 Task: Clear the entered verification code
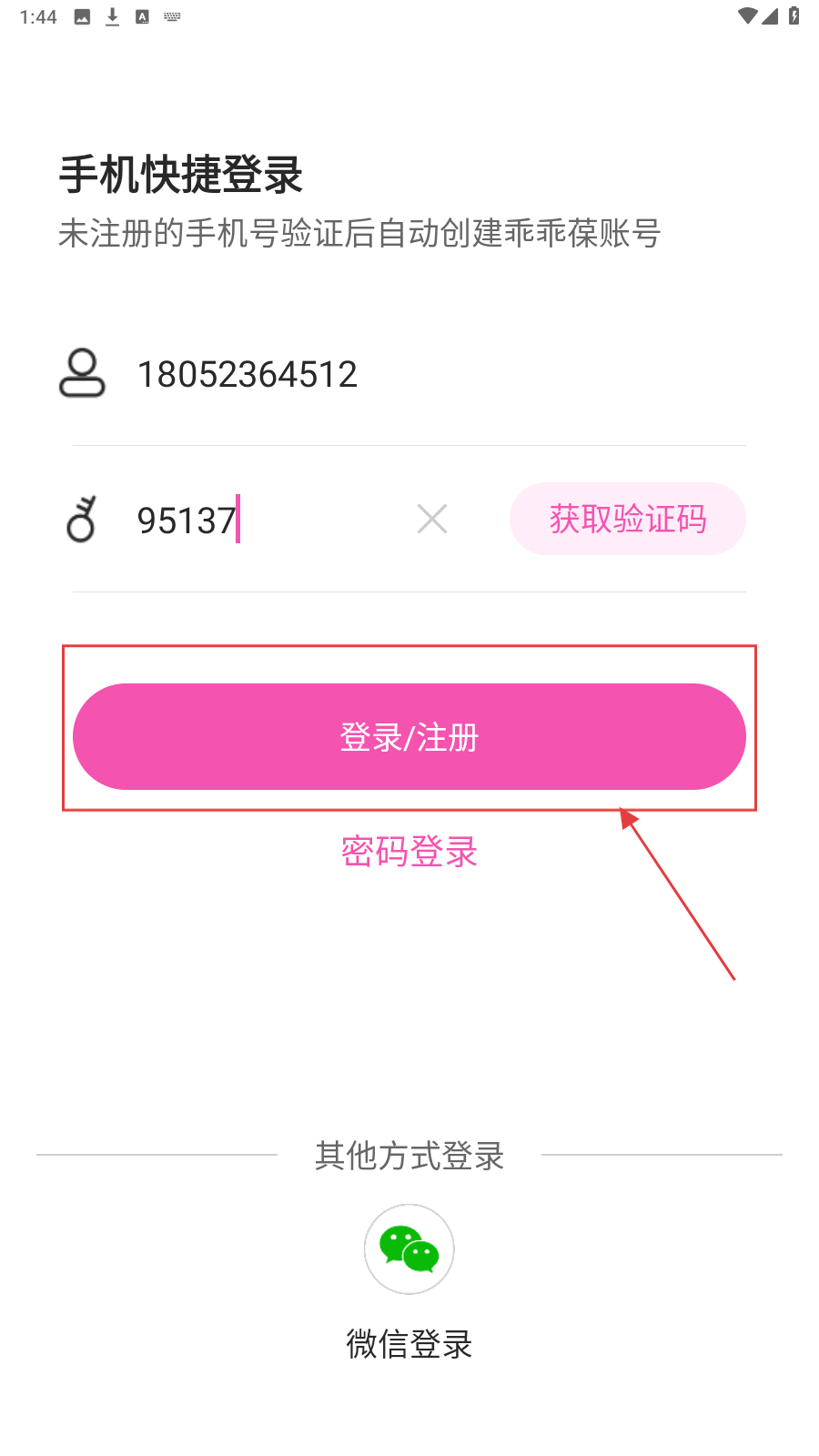(x=432, y=520)
